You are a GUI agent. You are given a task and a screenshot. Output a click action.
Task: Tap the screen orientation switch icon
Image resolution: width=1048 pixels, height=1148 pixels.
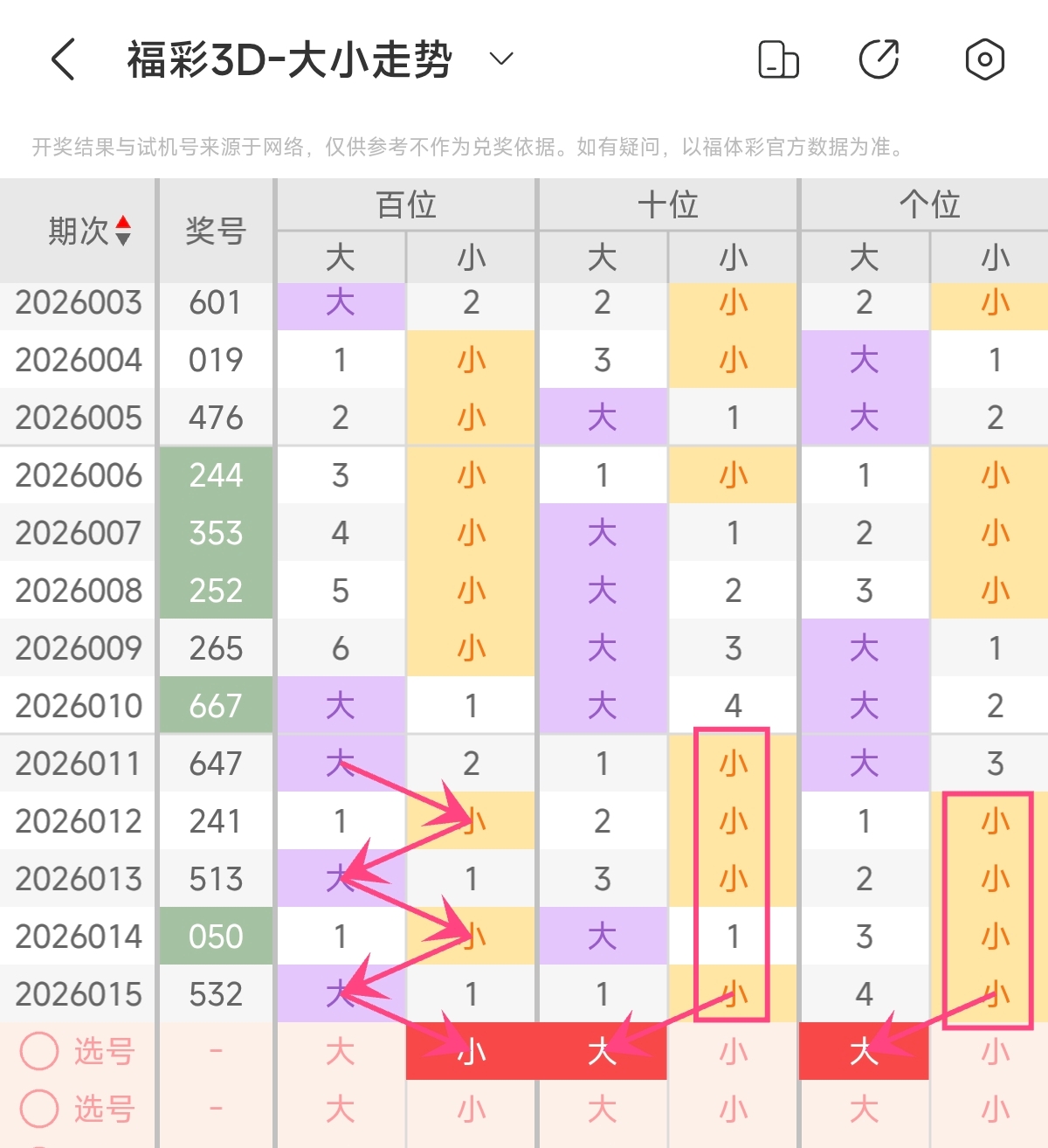coord(778,59)
